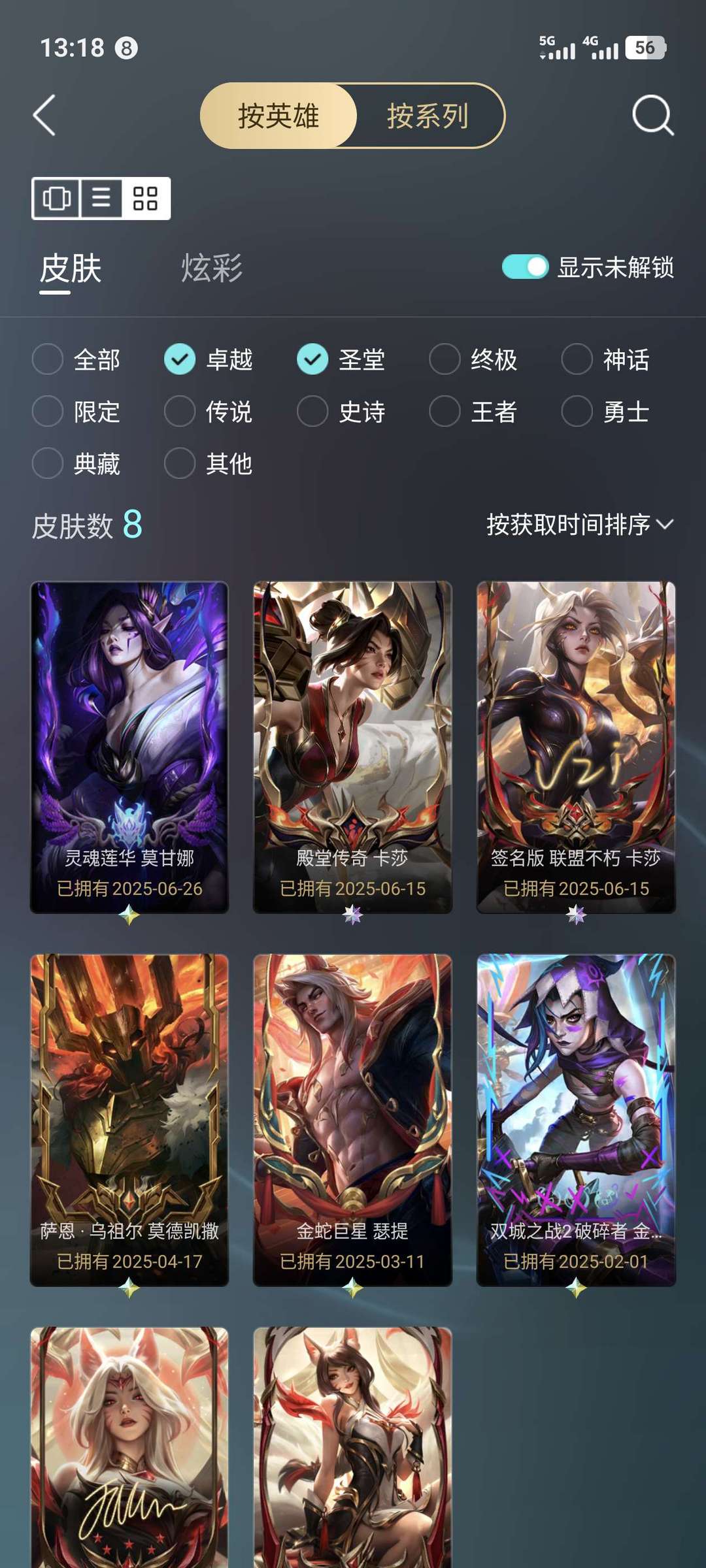Switch to the 炫彩 tab

pyautogui.click(x=212, y=268)
